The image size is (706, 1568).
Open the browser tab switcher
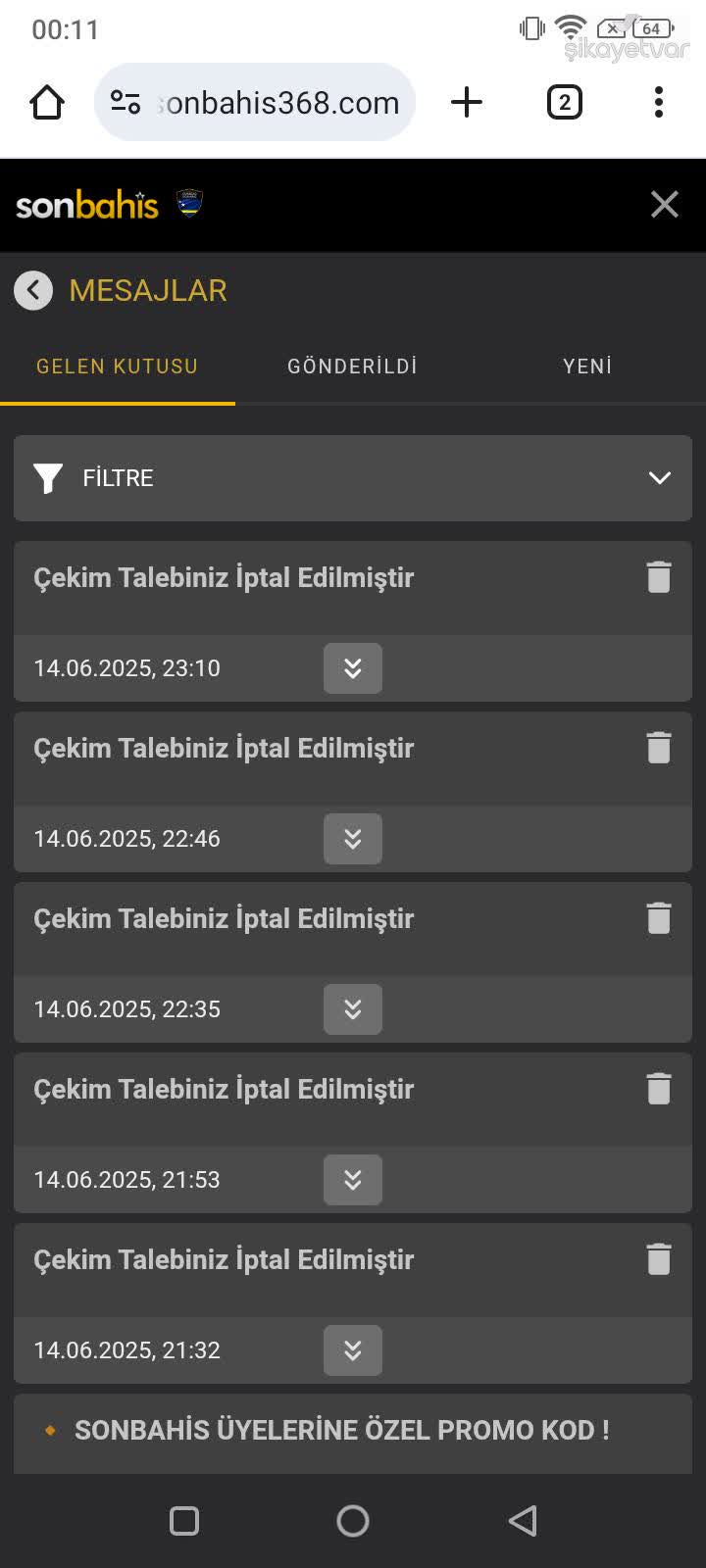point(564,102)
